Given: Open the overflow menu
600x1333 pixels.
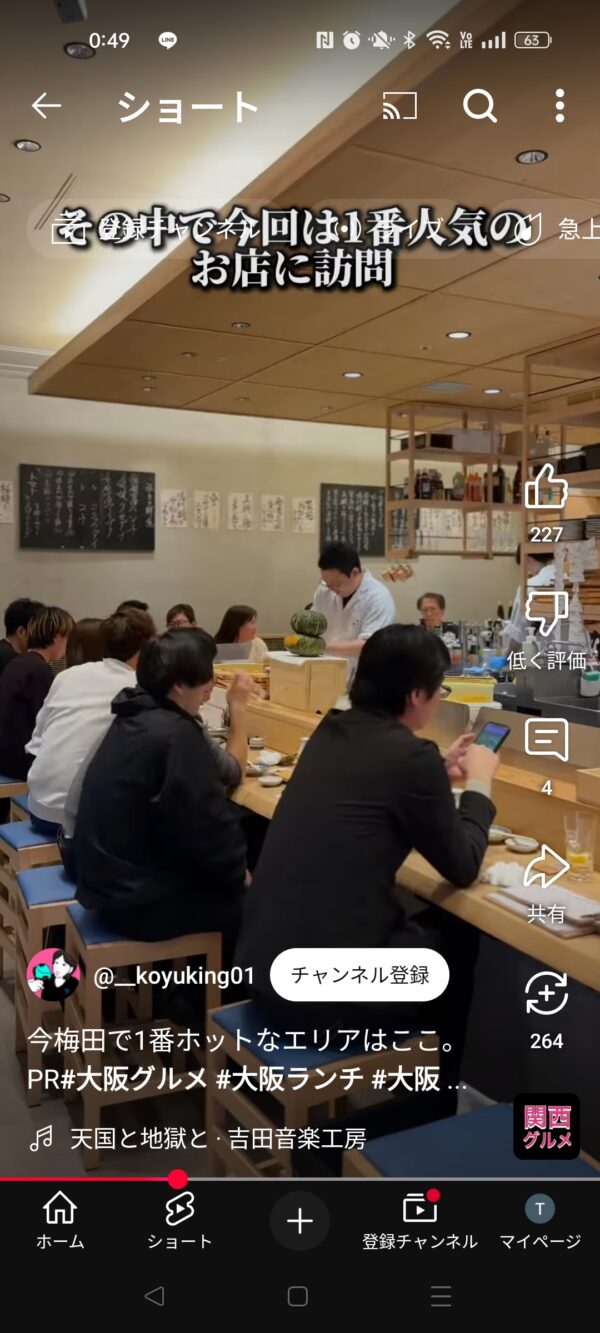Looking at the screenshot, I should 559,106.
